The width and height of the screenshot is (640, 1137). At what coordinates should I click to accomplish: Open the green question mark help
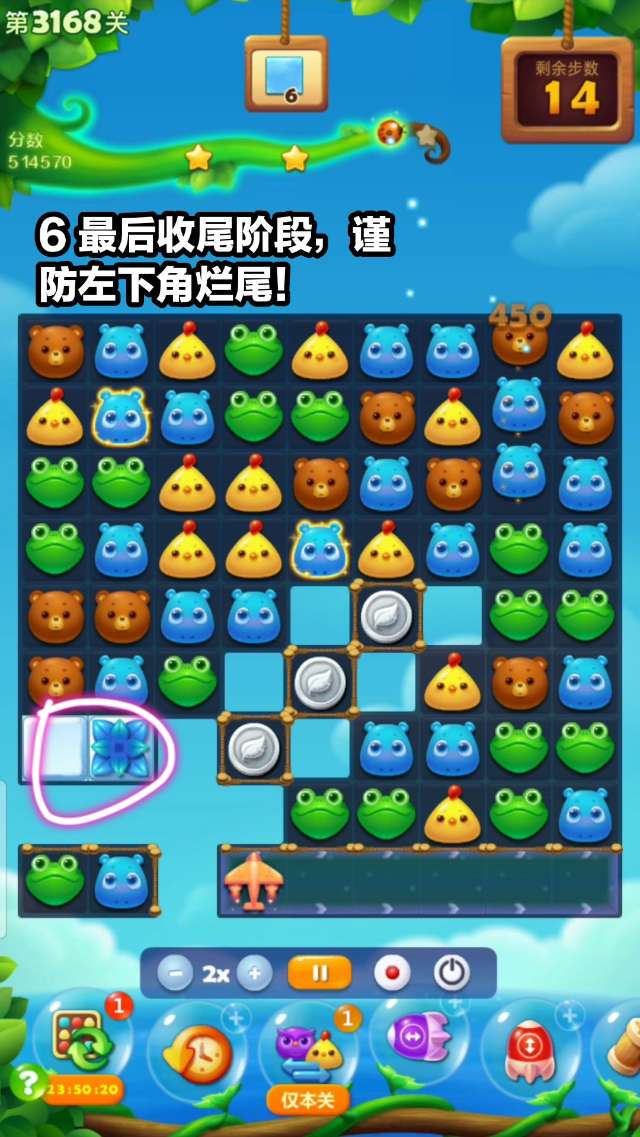[26, 1081]
